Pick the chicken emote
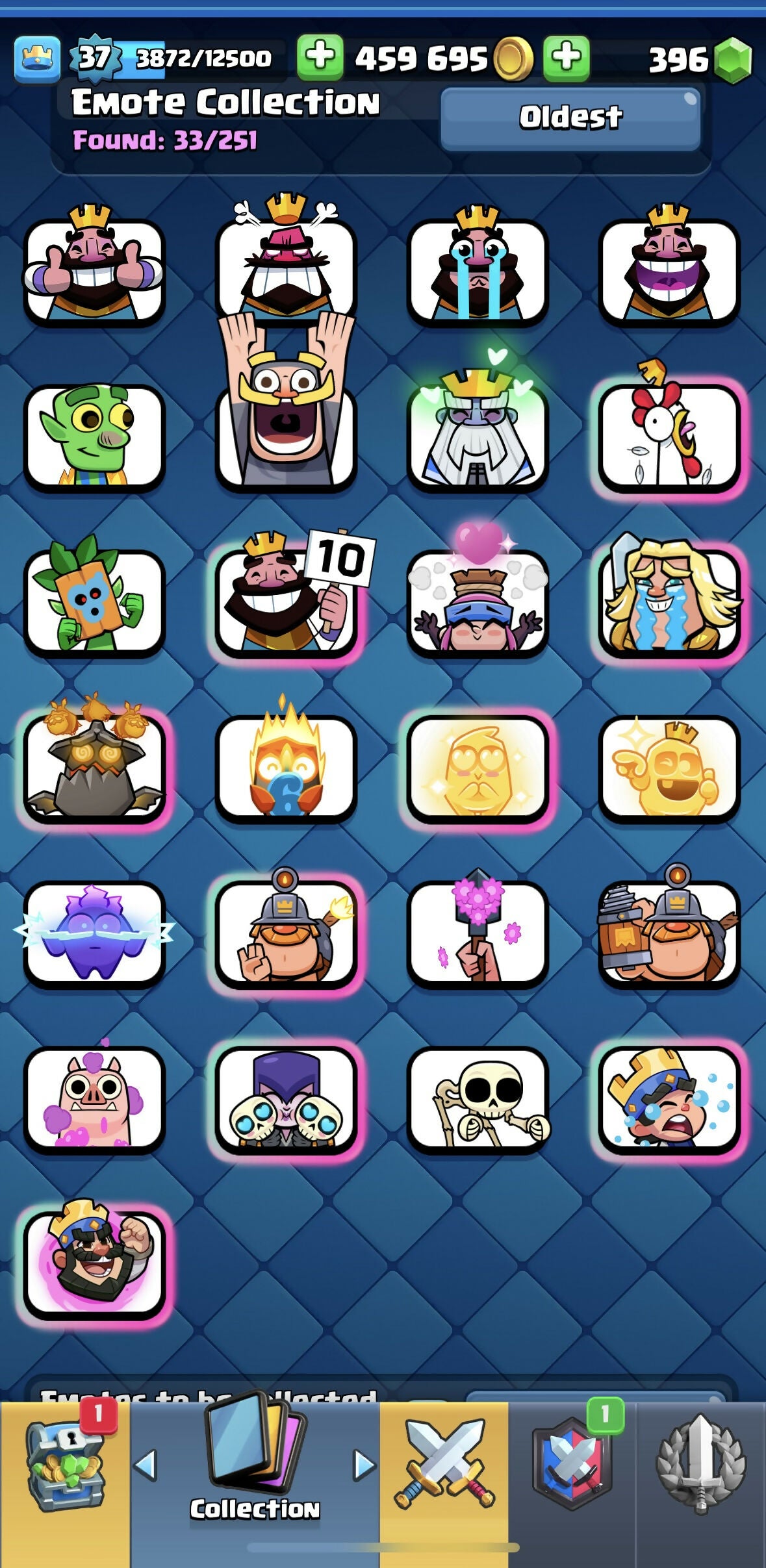The image size is (766, 1568). point(669,436)
